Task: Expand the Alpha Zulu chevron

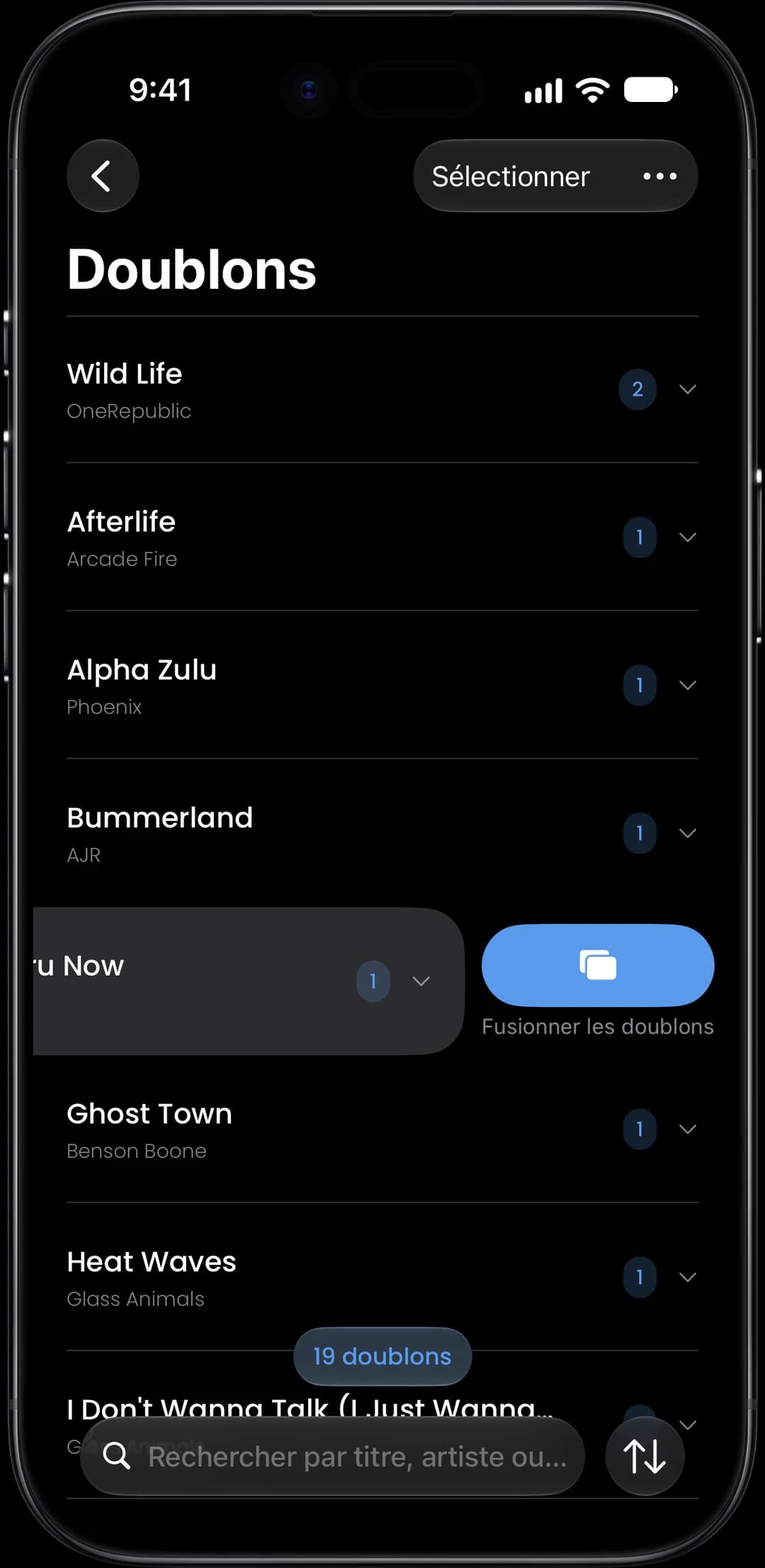Action: [x=687, y=685]
